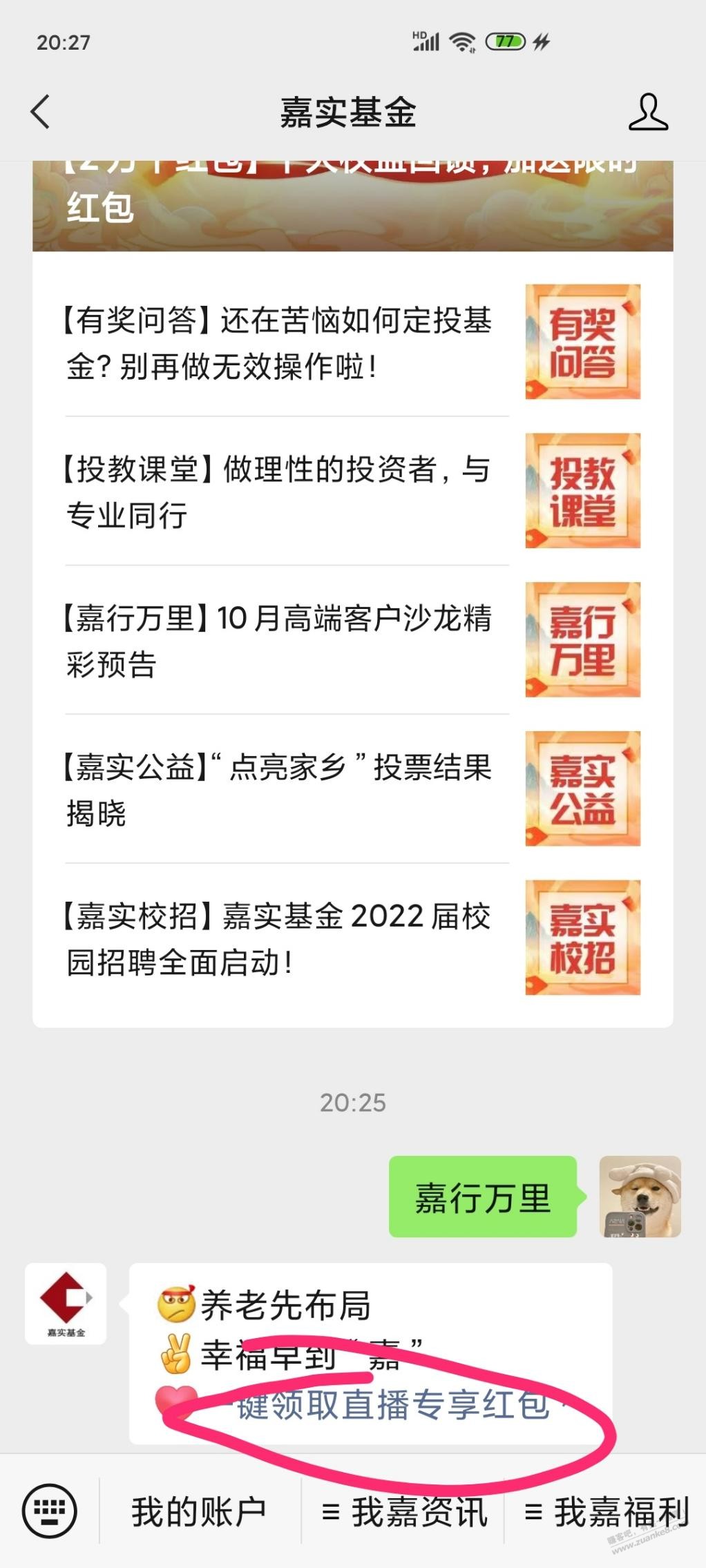Screen dimensions: 706x1568
Task: Expand the 我嘉资讯 menu
Action: pyautogui.click(x=405, y=1512)
